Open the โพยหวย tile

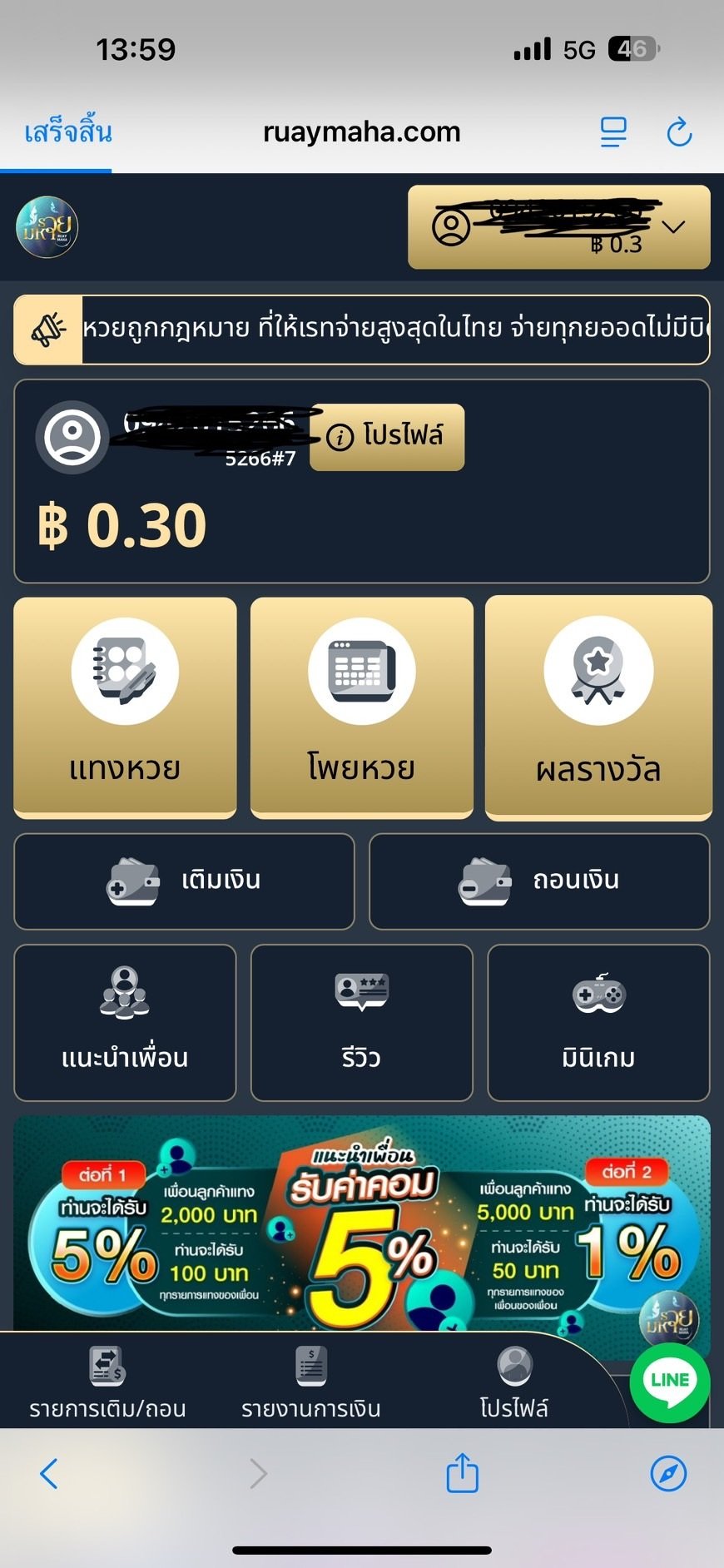[361, 707]
